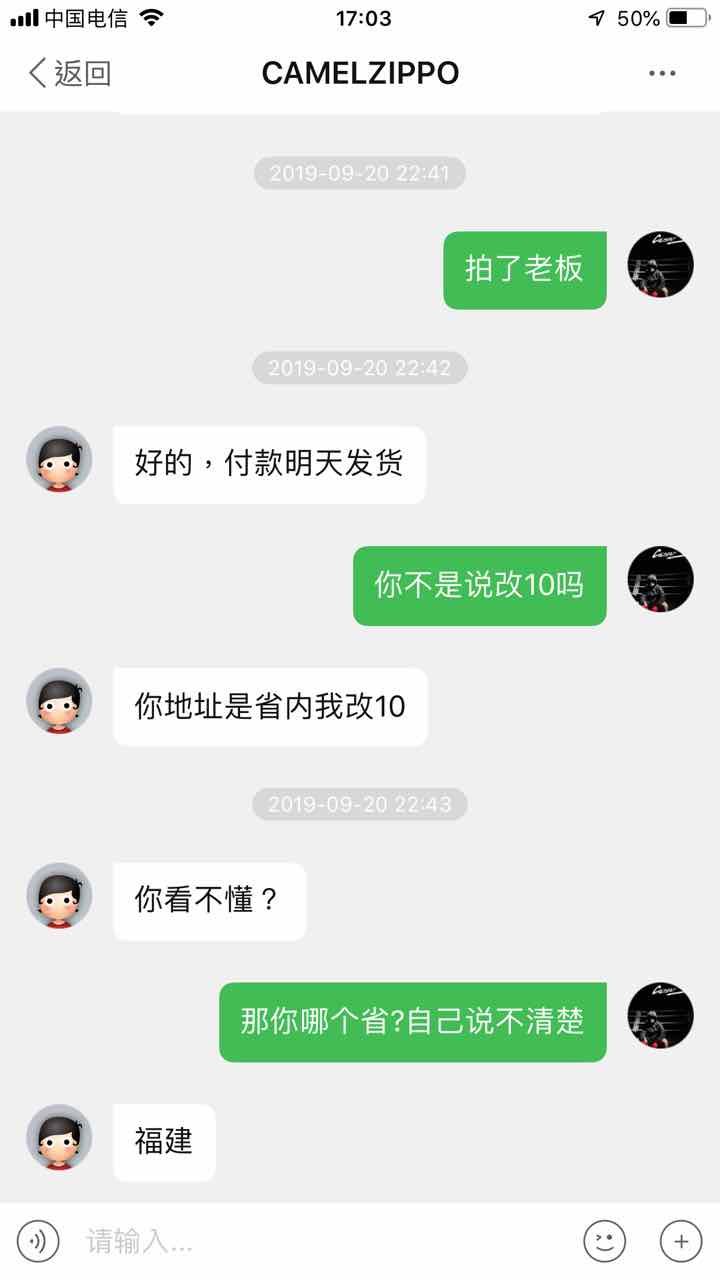Tap the avatar beside 你看不懂？
This screenshot has width=720, height=1280.
coord(59,896)
